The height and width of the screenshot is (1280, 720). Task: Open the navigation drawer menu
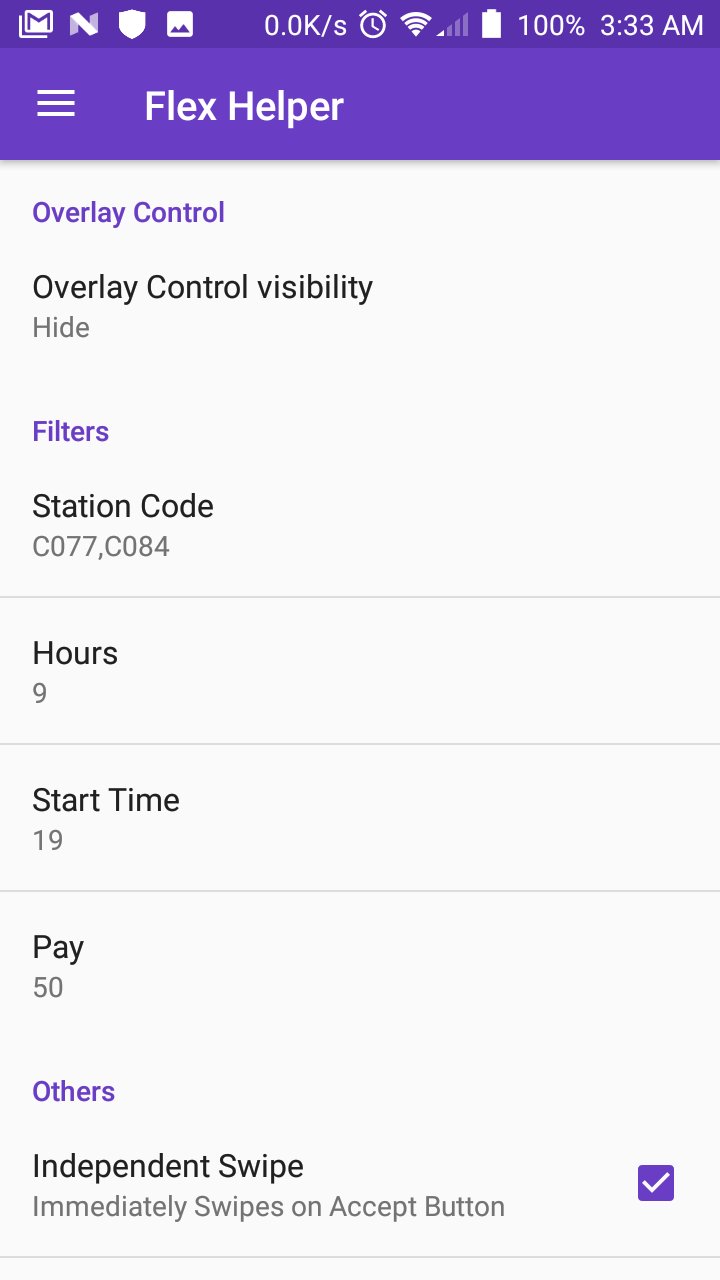[x=55, y=103]
